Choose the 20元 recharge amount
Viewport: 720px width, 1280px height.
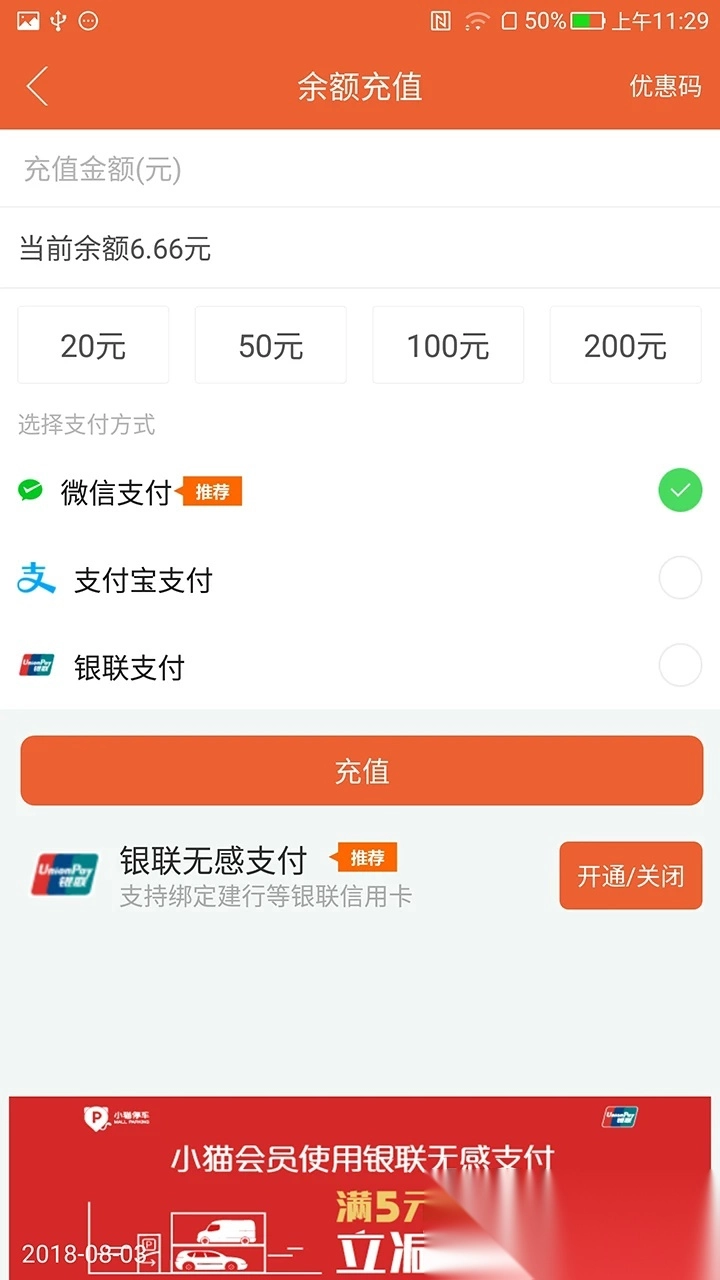coord(92,344)
